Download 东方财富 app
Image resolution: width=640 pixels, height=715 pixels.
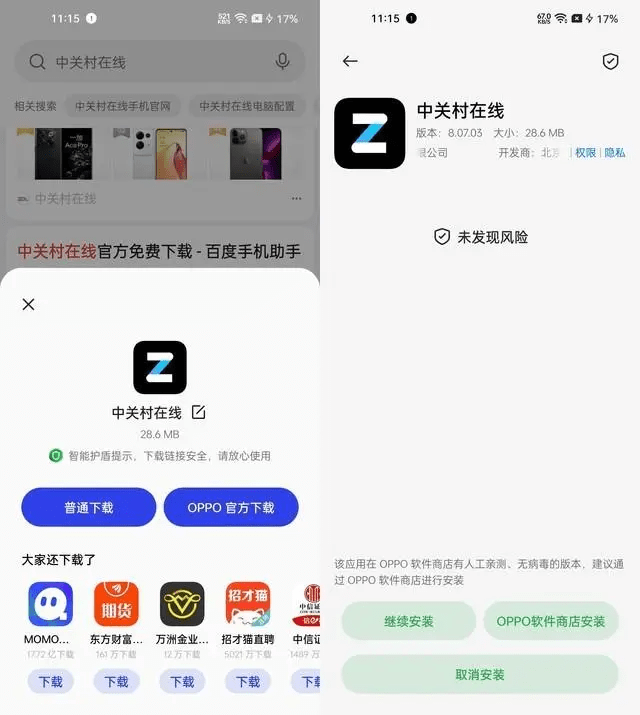(x=116, y=681)
